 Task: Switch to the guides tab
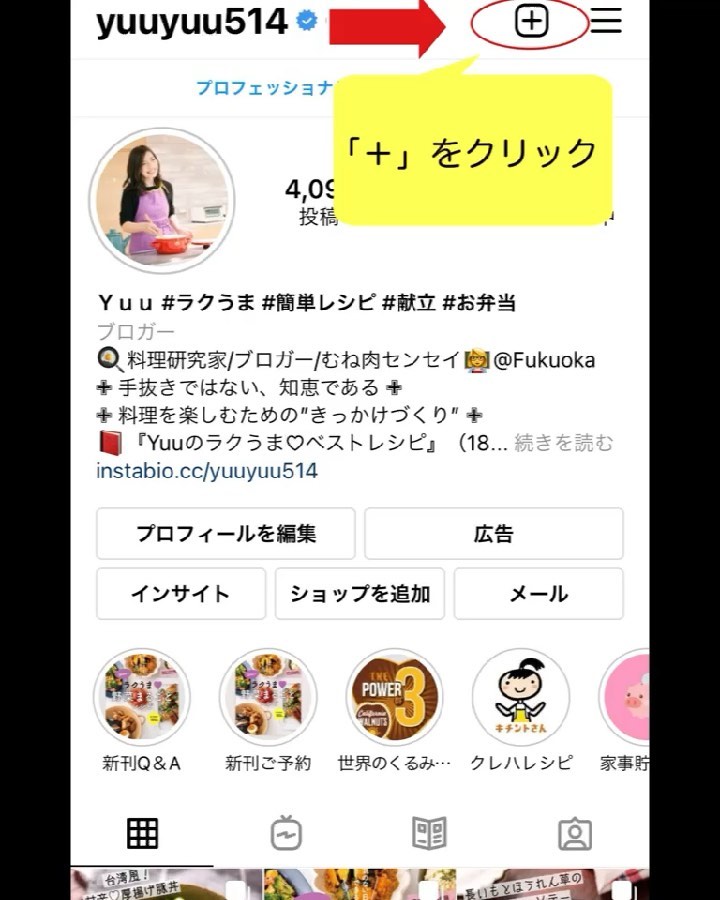(430, 834)
